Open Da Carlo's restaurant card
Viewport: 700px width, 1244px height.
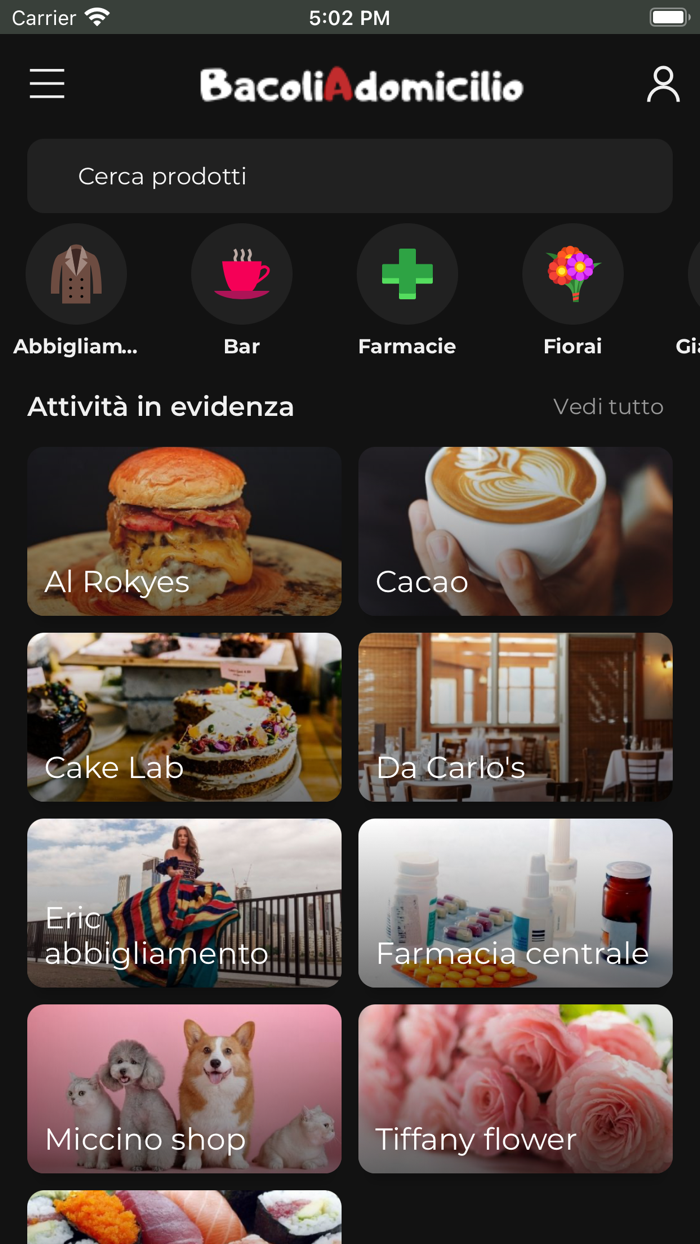pos(515,717)
